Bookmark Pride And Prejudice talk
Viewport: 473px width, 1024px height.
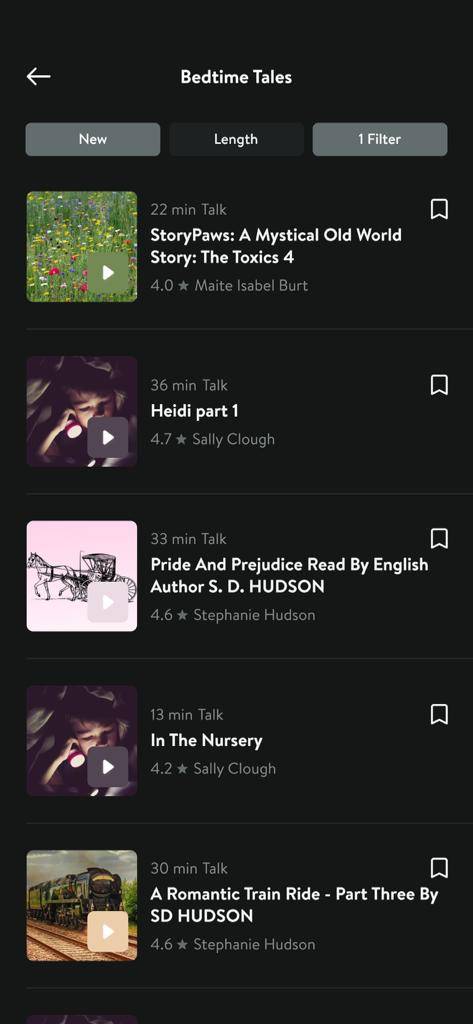[439, 539]
